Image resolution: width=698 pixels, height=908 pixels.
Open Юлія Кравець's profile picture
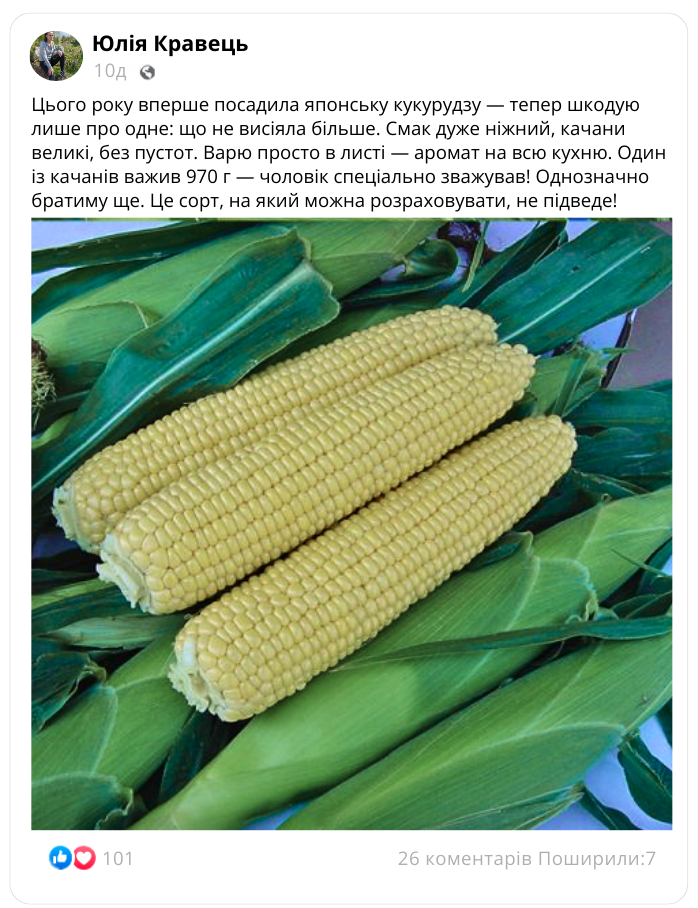tap(56, 56)
